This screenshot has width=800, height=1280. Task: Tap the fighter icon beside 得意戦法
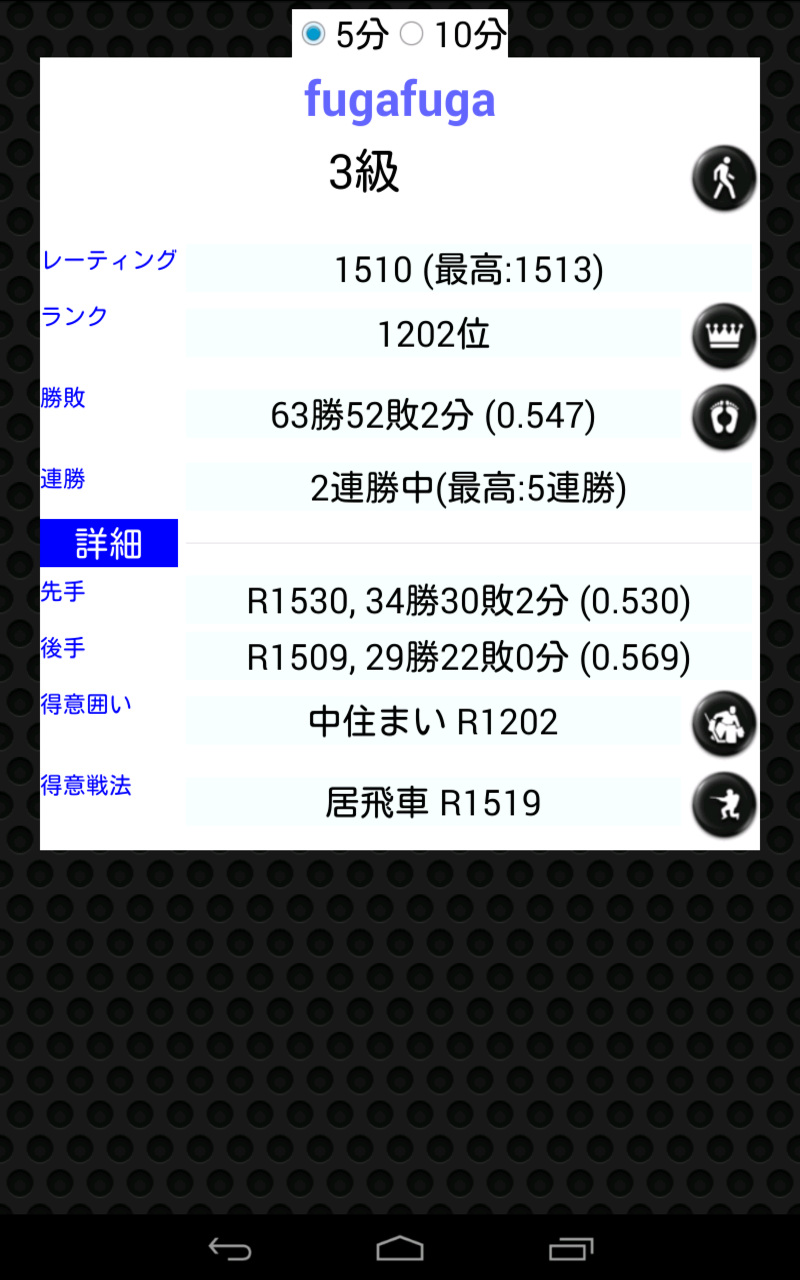pyautogui.click(x=724, y=804)
